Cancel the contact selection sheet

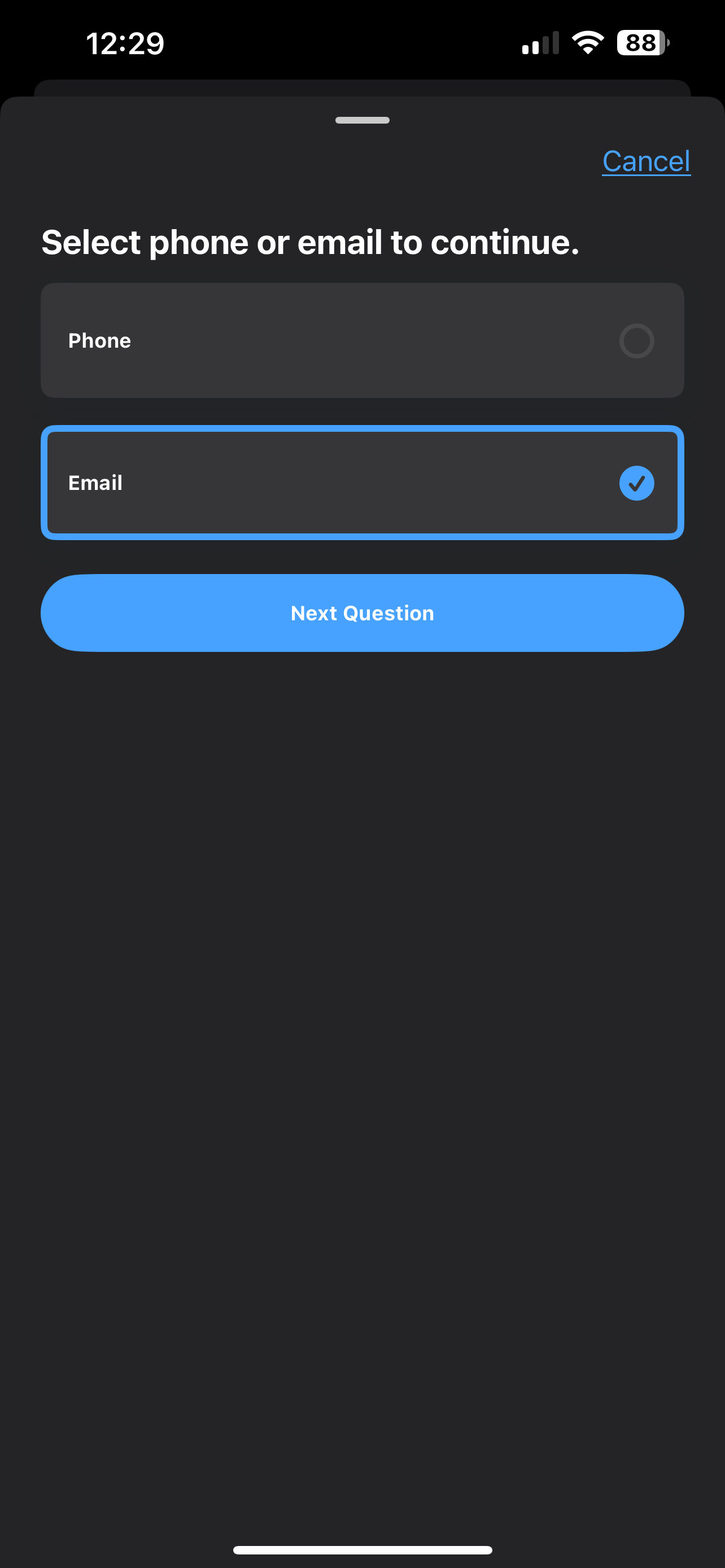[x=646, y=161]
